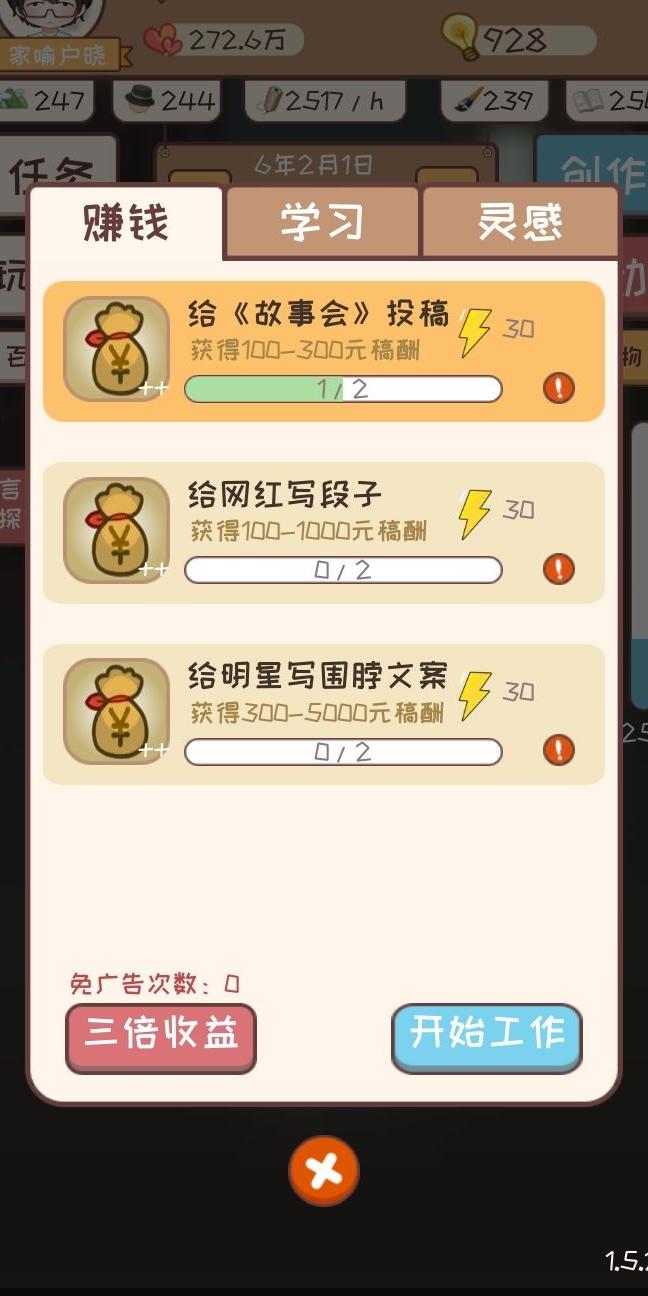Screen dimensions: 648x1296
Task: Switch to the 学习 tab
Action: (321, 222)
